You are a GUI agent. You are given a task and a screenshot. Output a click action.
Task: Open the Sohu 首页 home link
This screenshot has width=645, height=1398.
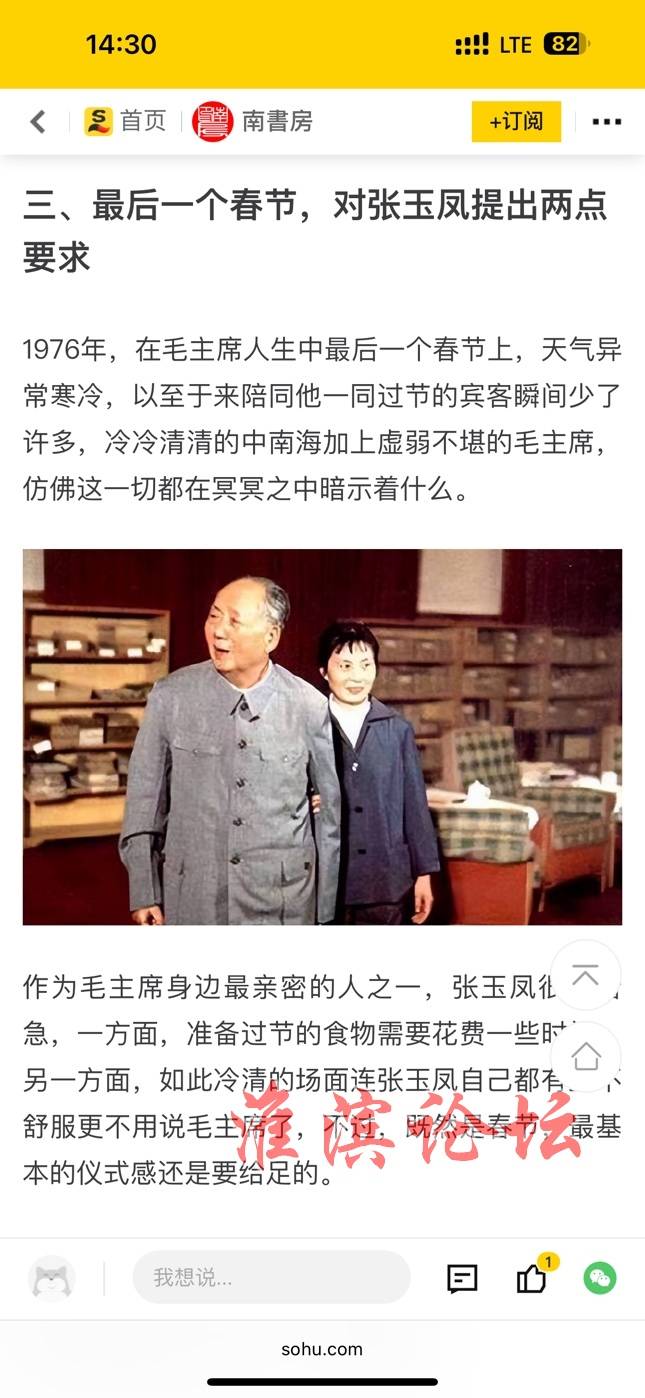[126, 122]
